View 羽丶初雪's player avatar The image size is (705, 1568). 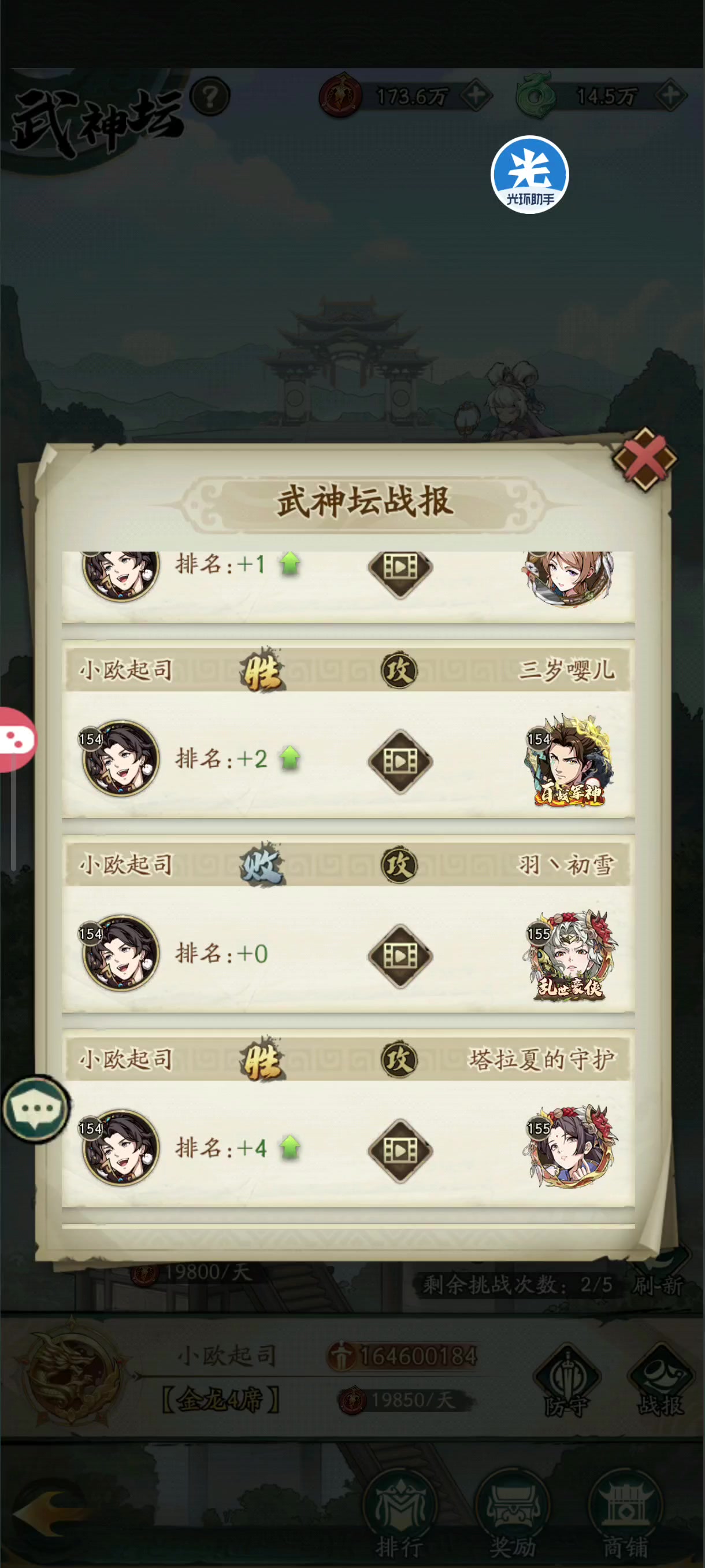(x=569, y=956)
